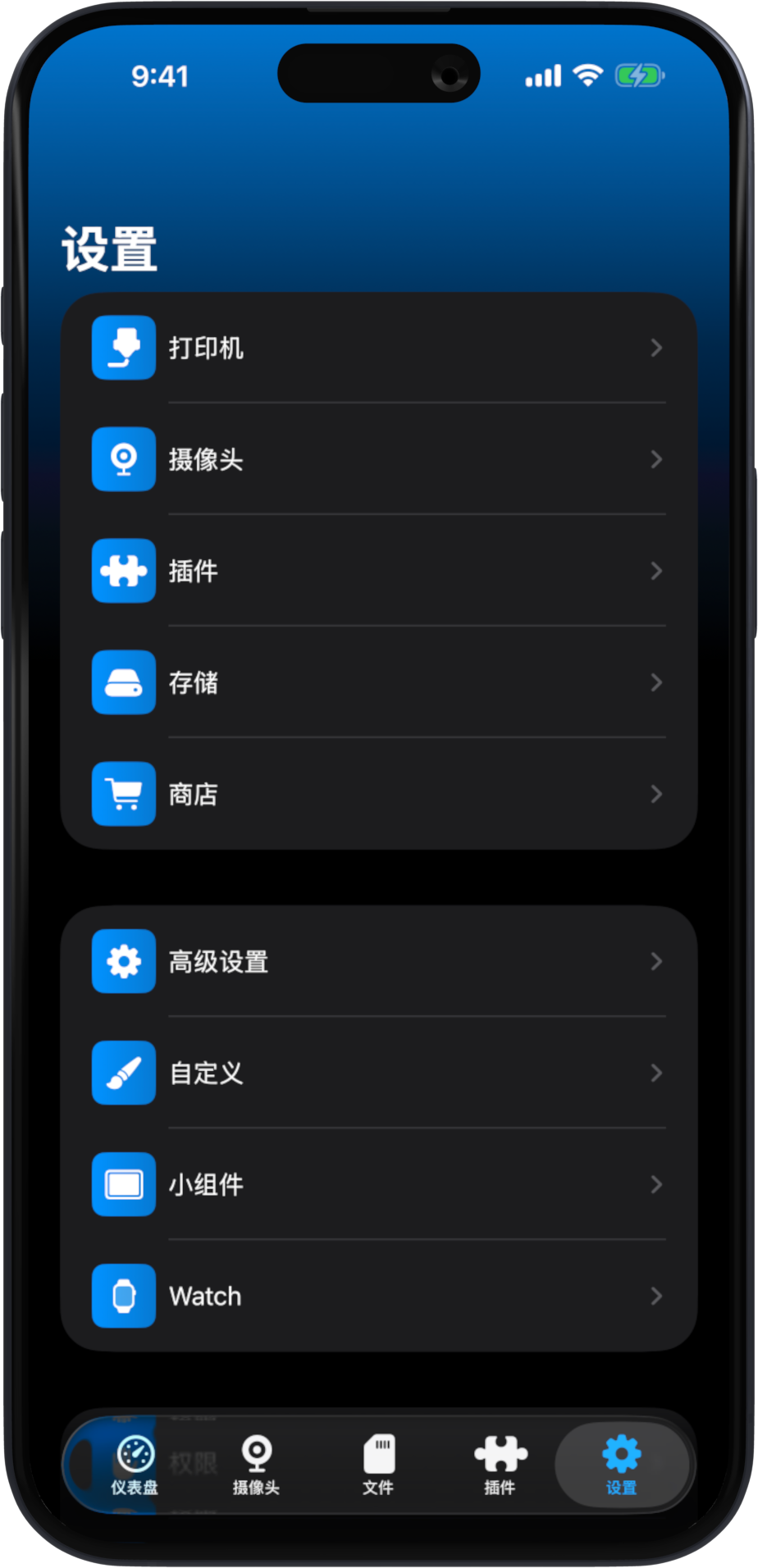The width and height of the screenshot is (758, 1568).
Task: Click the Watch smartwatch icon
Action: pos(123,1296)
